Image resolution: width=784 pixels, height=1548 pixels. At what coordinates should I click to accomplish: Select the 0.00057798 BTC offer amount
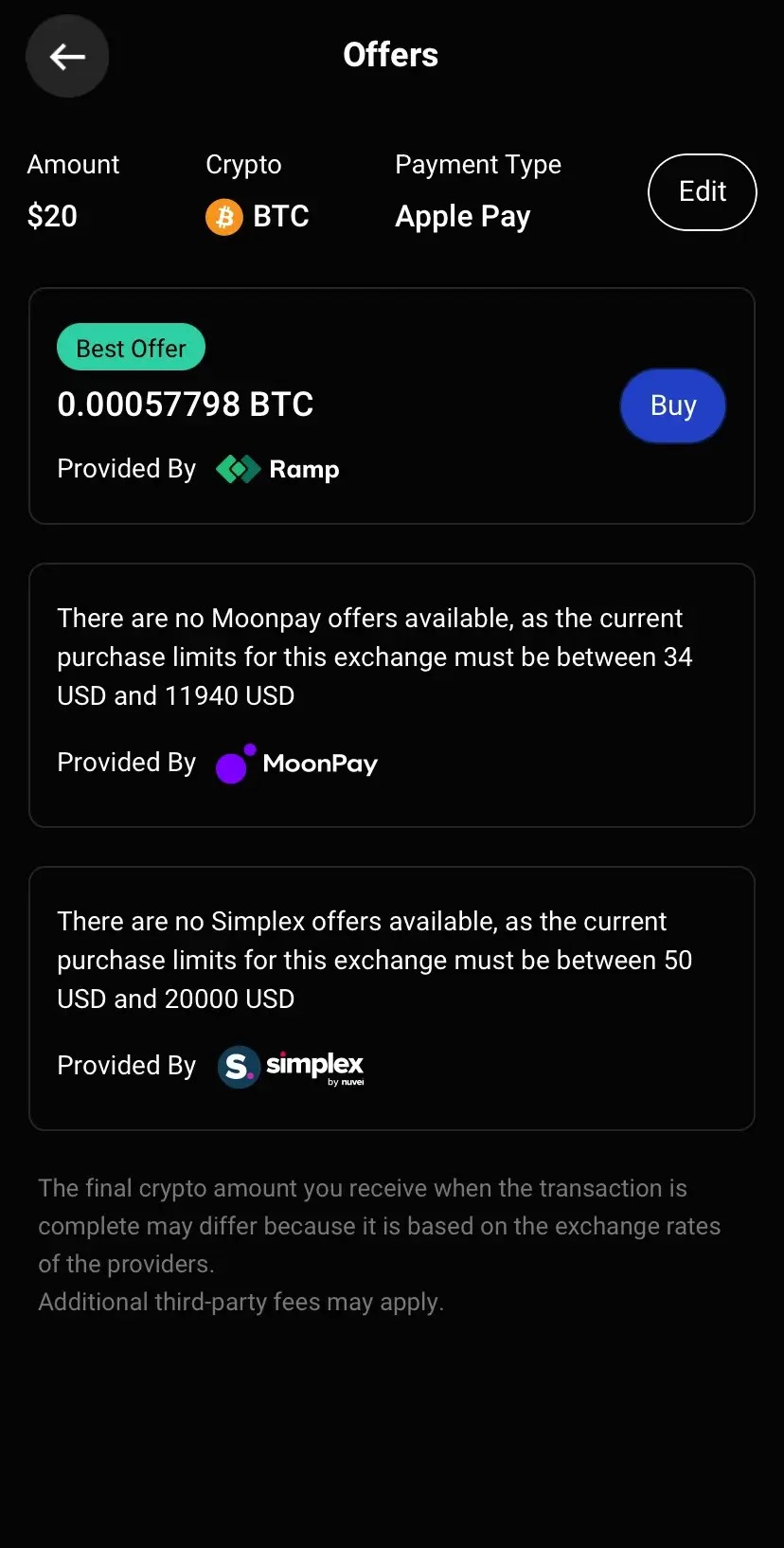(185, 405)
